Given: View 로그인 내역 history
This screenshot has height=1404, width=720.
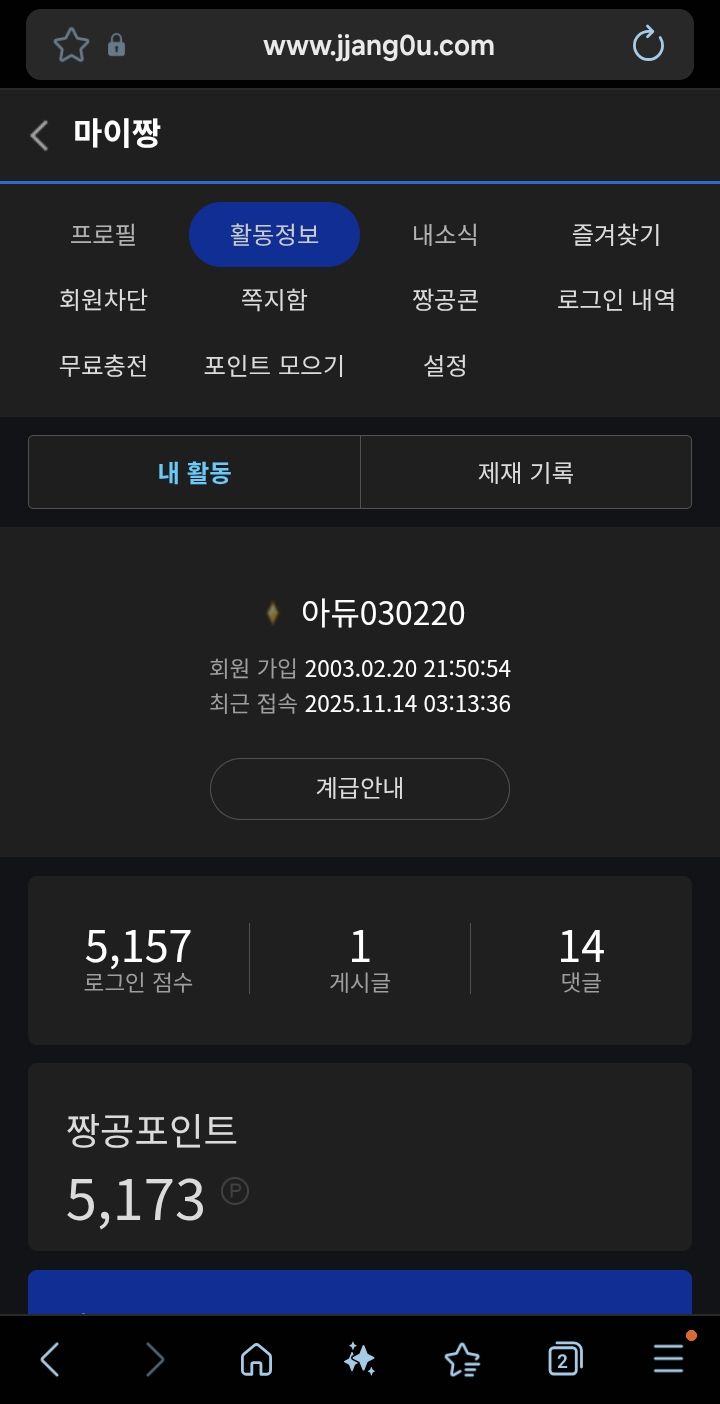Looking at the screenshot, I should [616, 300].
